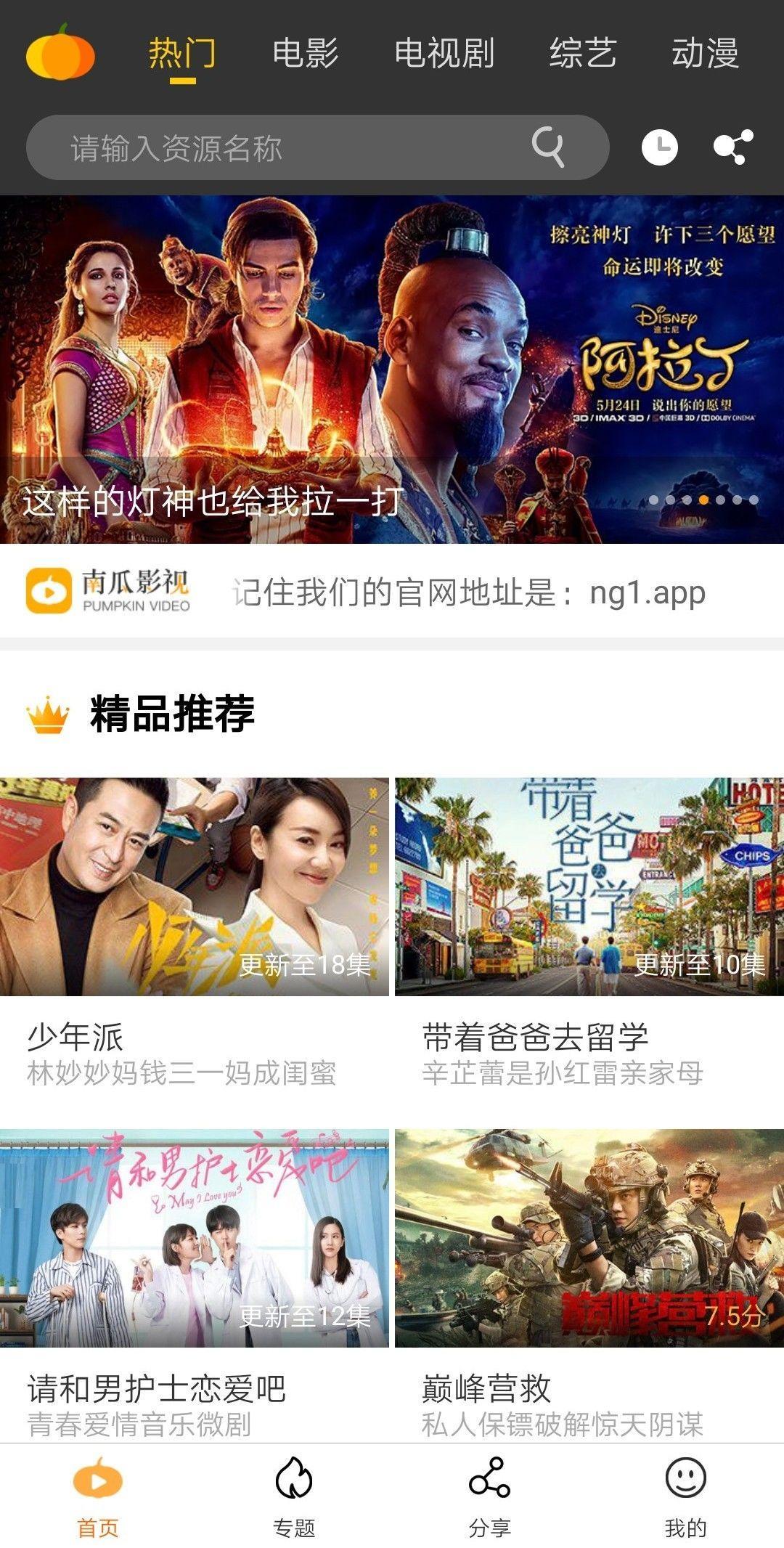Switch to the 综艺 tab
This screenshot has width=784, height=1548.
(x=582, y=54)
